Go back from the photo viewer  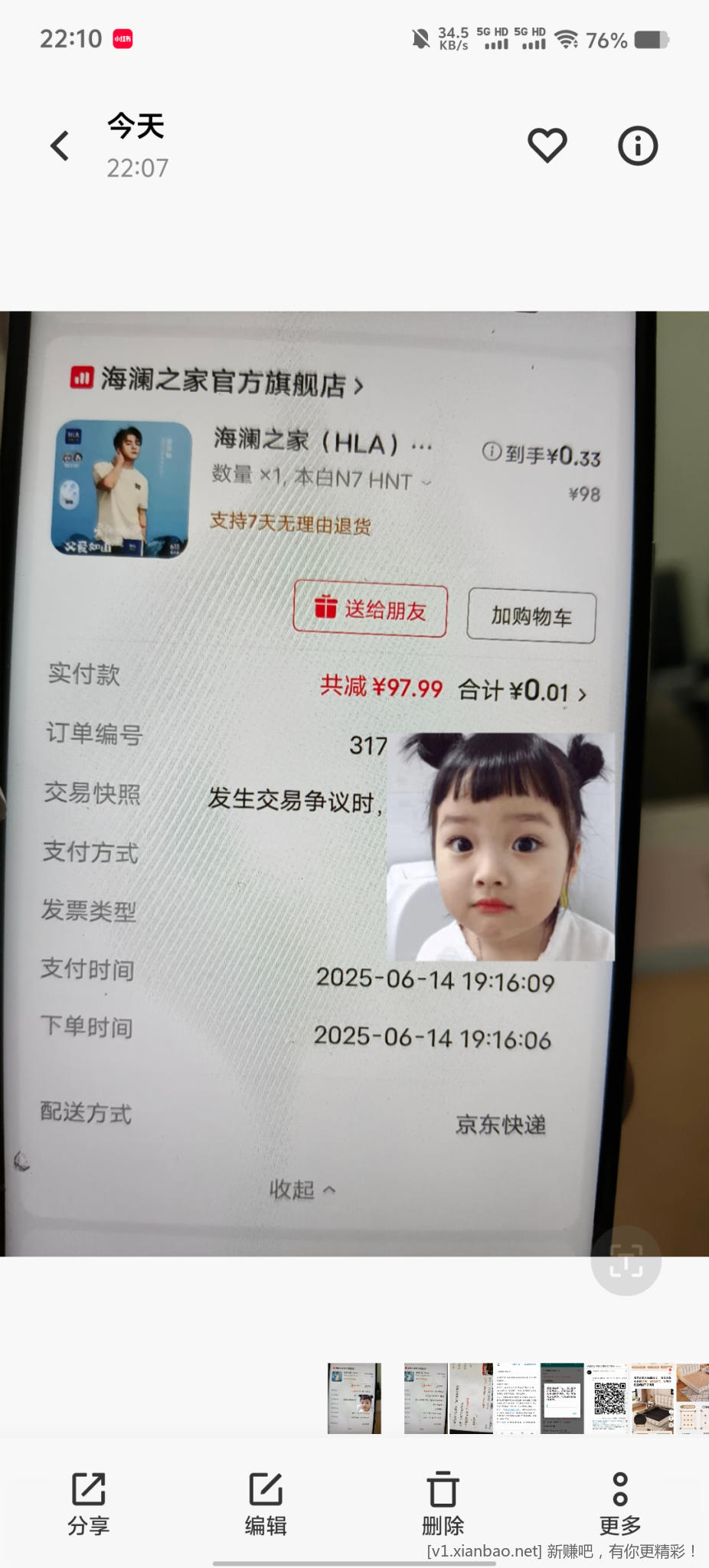60,145
